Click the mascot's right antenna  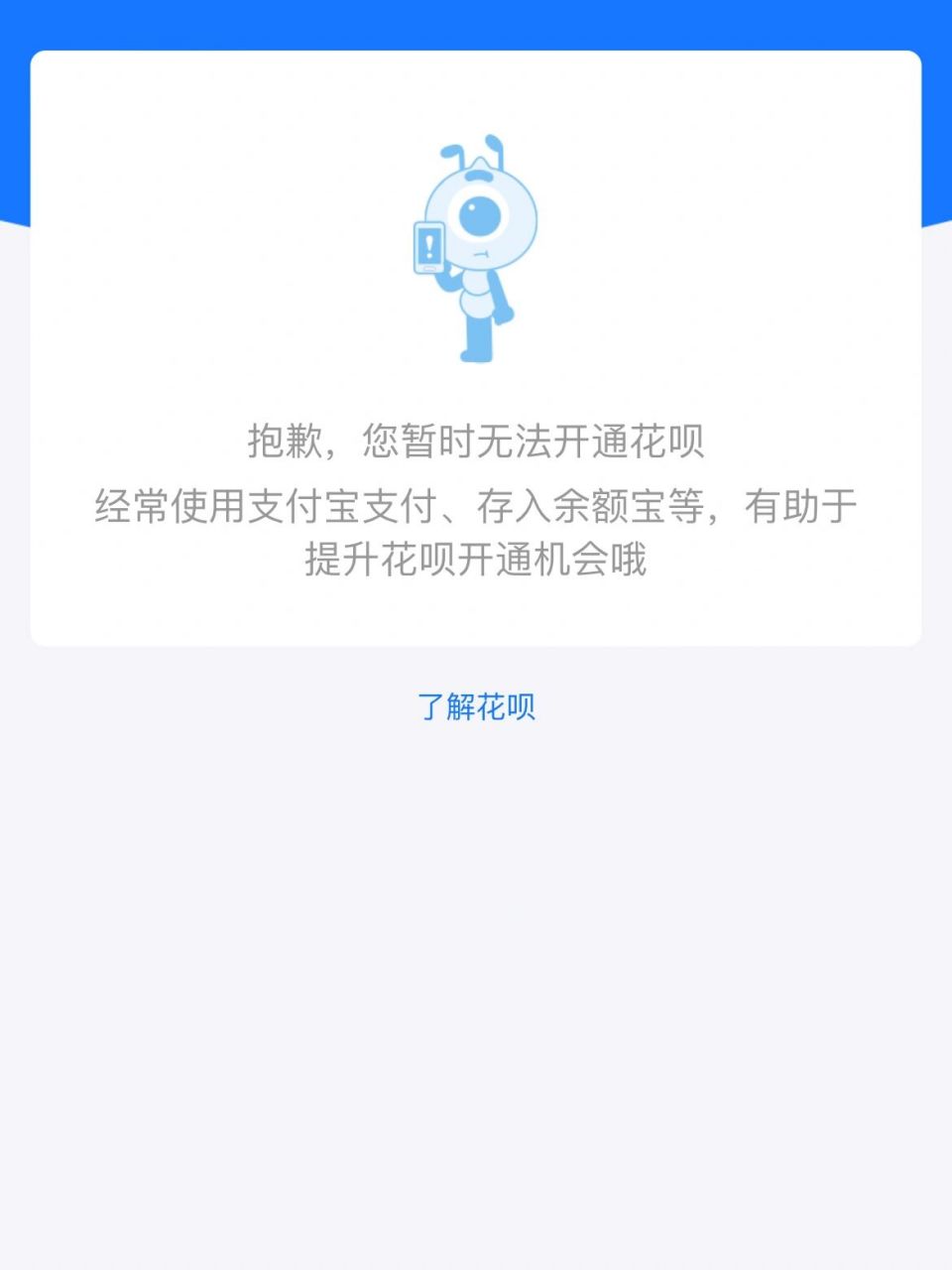493,144
